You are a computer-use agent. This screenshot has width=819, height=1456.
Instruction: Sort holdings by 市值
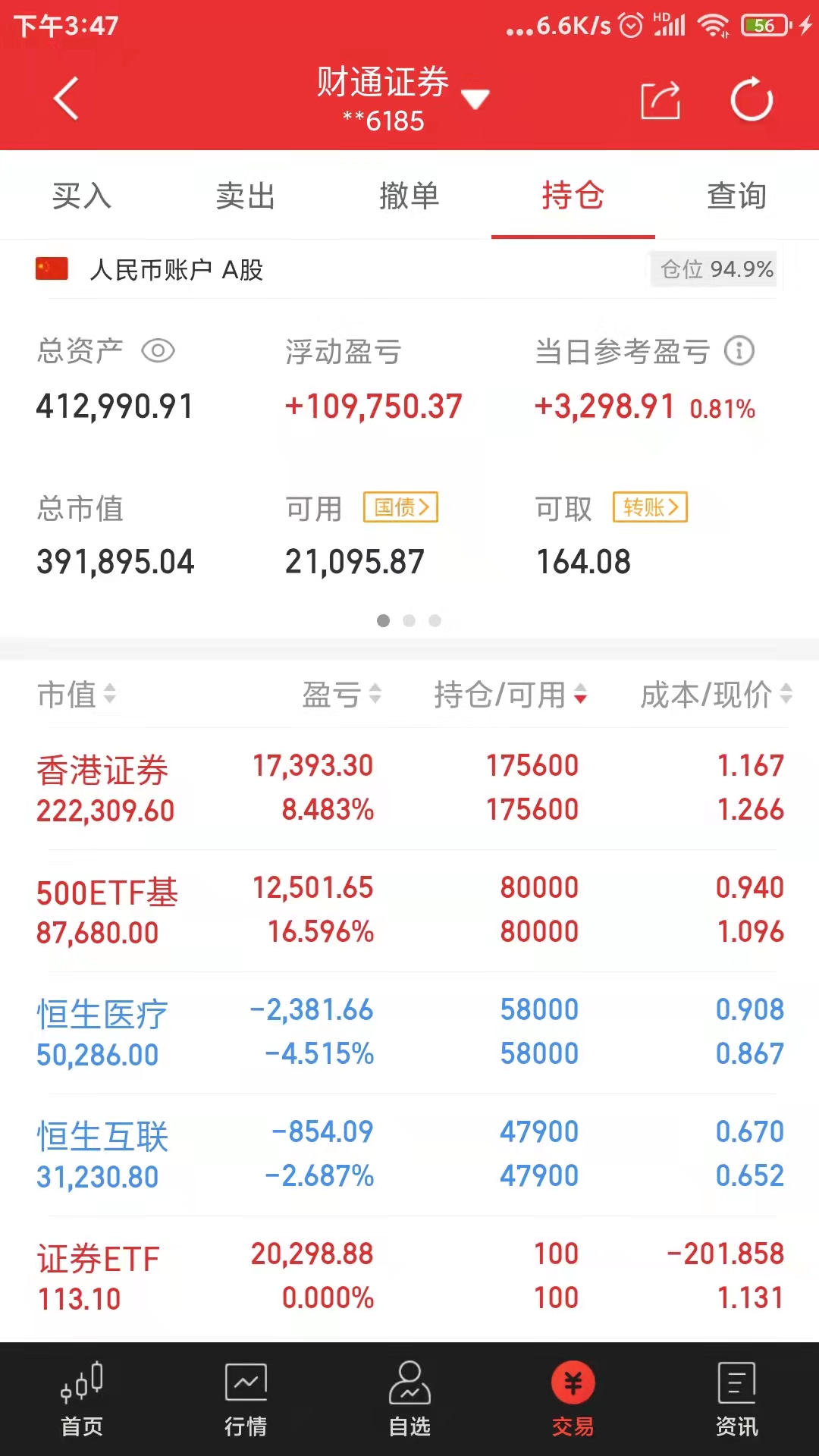[x=76, y=694]
